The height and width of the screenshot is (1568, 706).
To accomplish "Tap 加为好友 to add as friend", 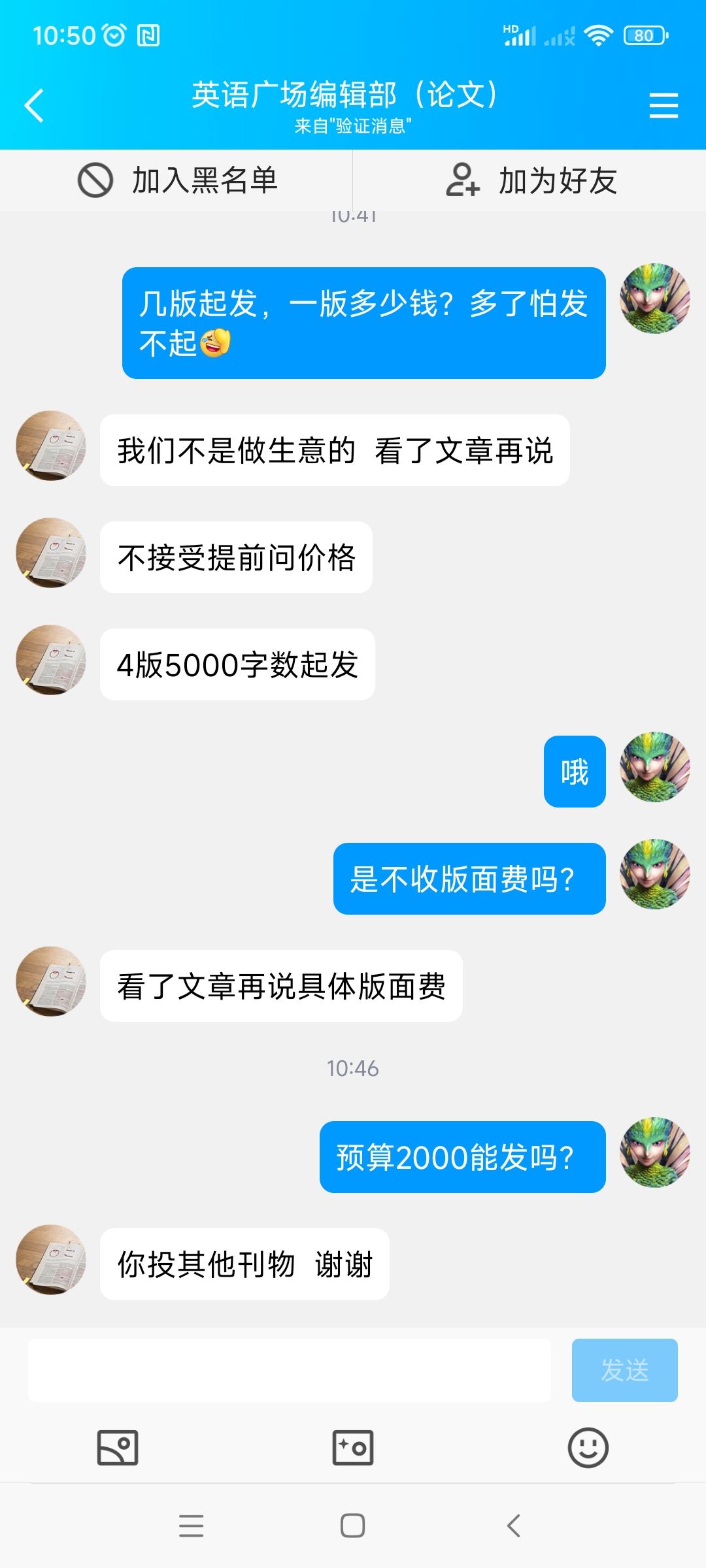I will (x=531, y=180).
